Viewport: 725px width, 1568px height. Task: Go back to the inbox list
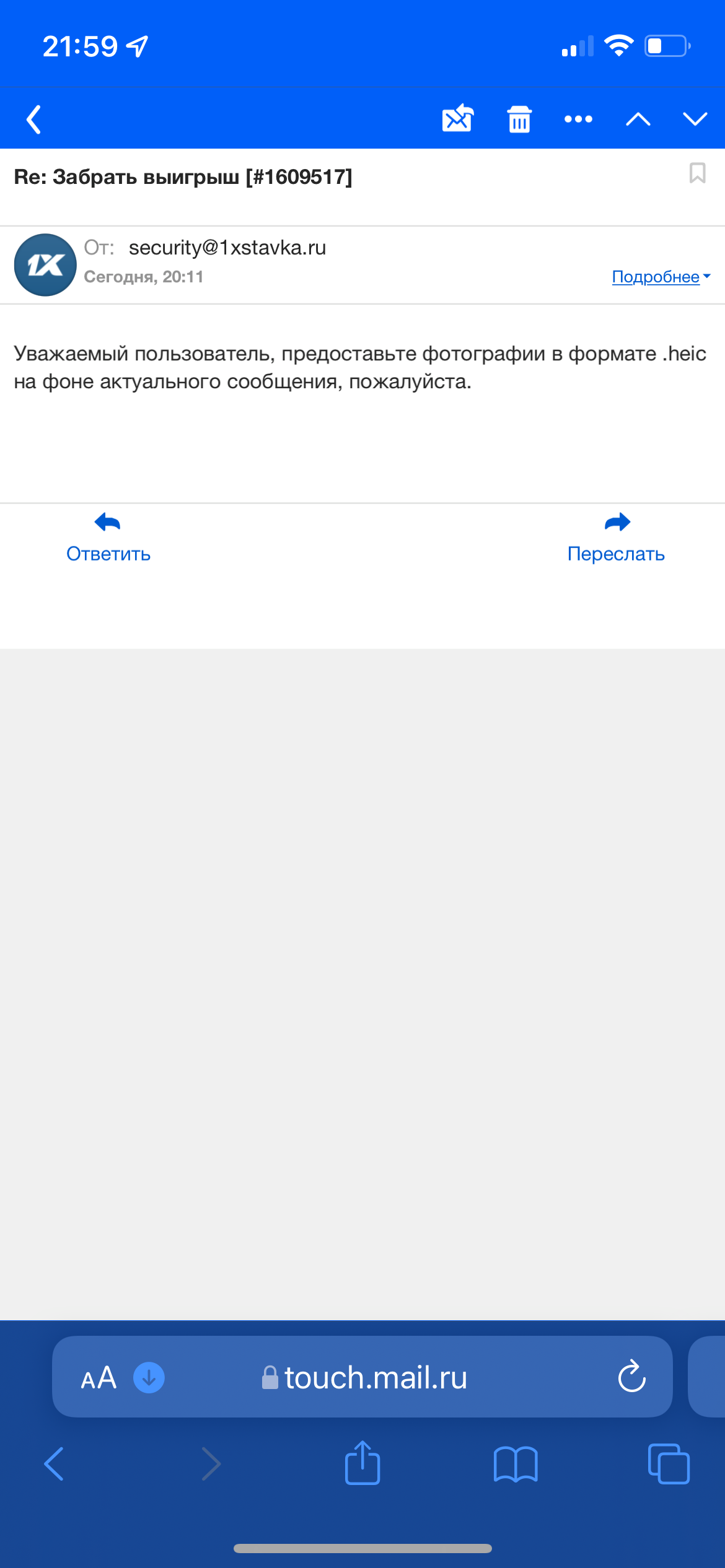(x=34, y=120)
